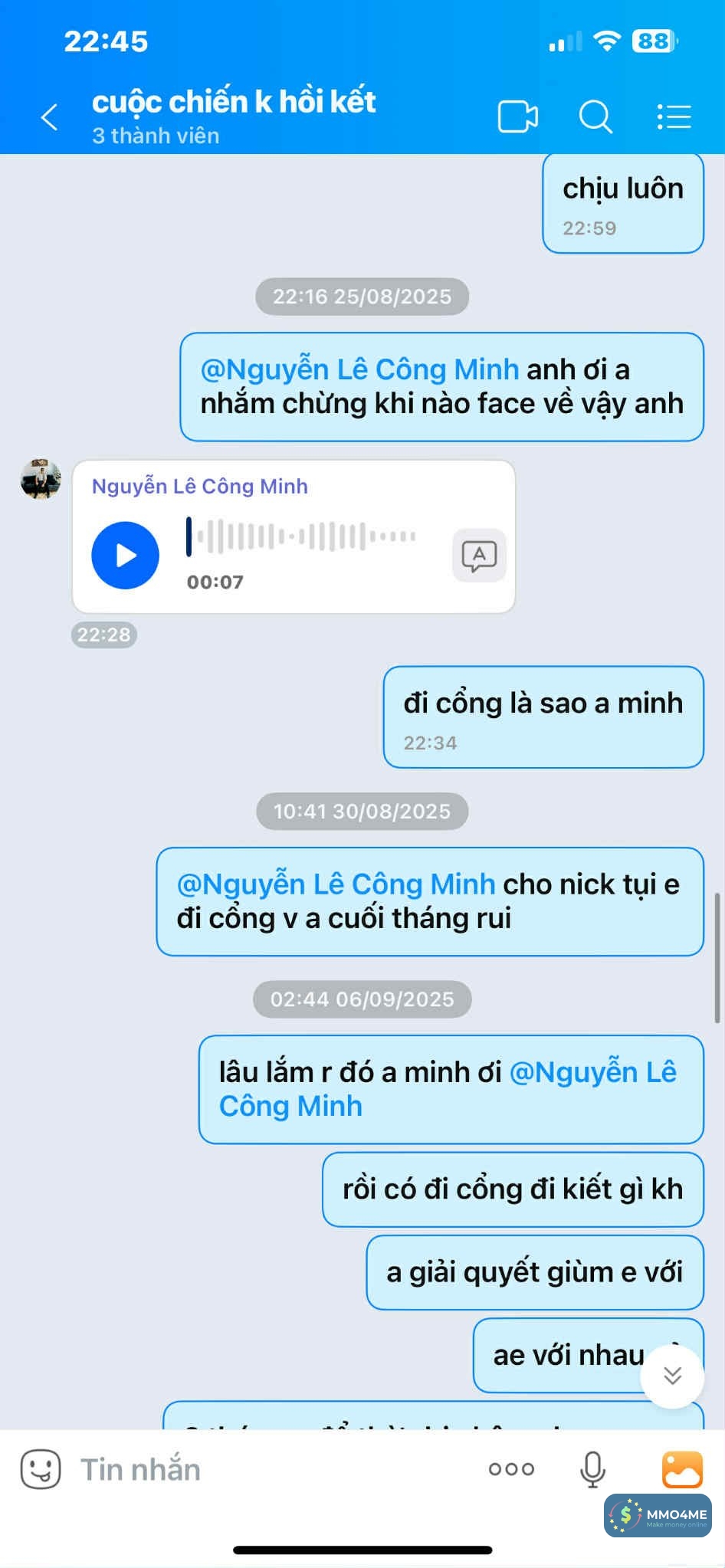Play the 00:07 voice message
Screen dimensions: 725x1568
(125, 555)
